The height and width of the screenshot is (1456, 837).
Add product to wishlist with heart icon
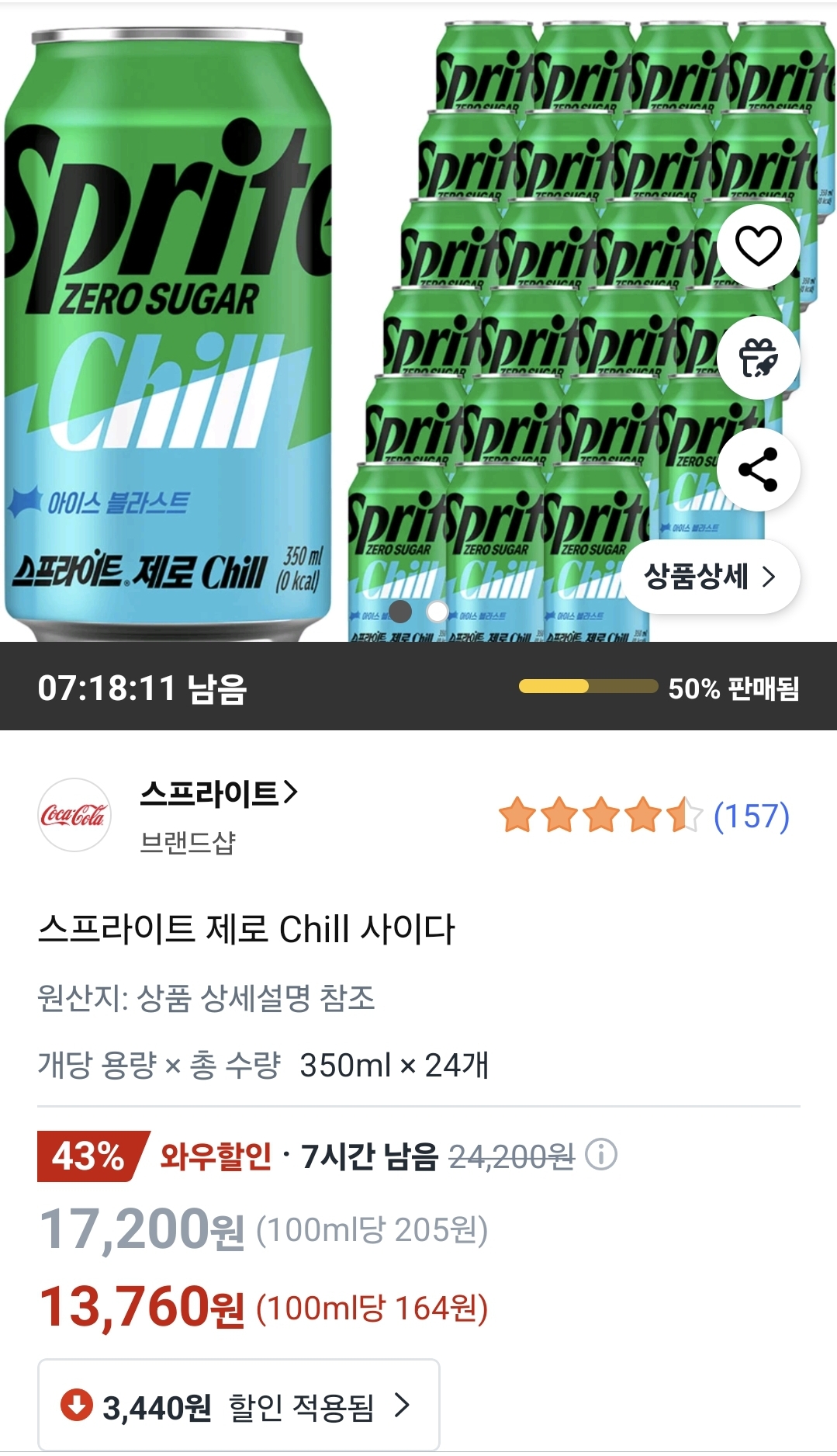click(758, 246)
